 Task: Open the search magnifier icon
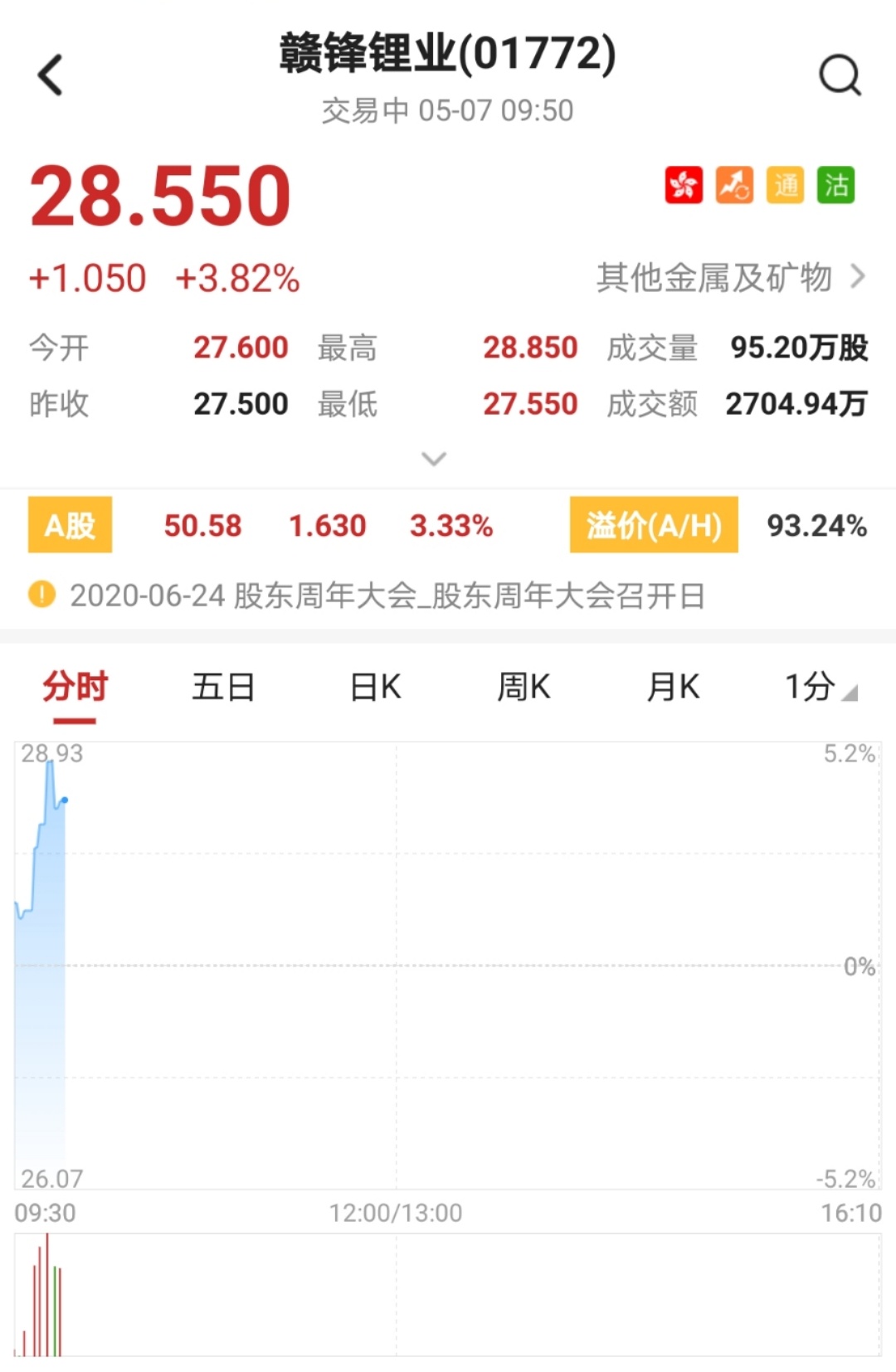click(x=840, y=75)
